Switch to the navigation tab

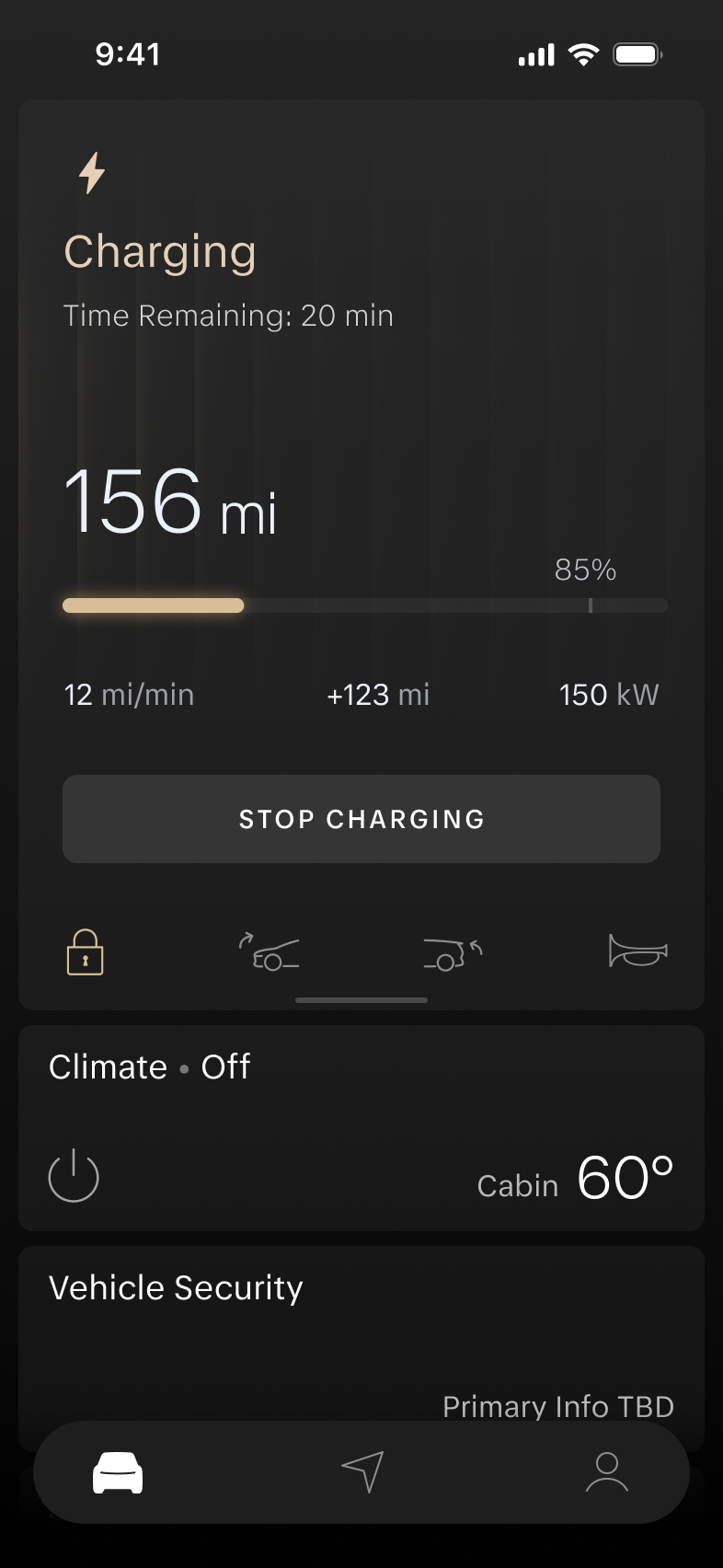coord(362,1472)
